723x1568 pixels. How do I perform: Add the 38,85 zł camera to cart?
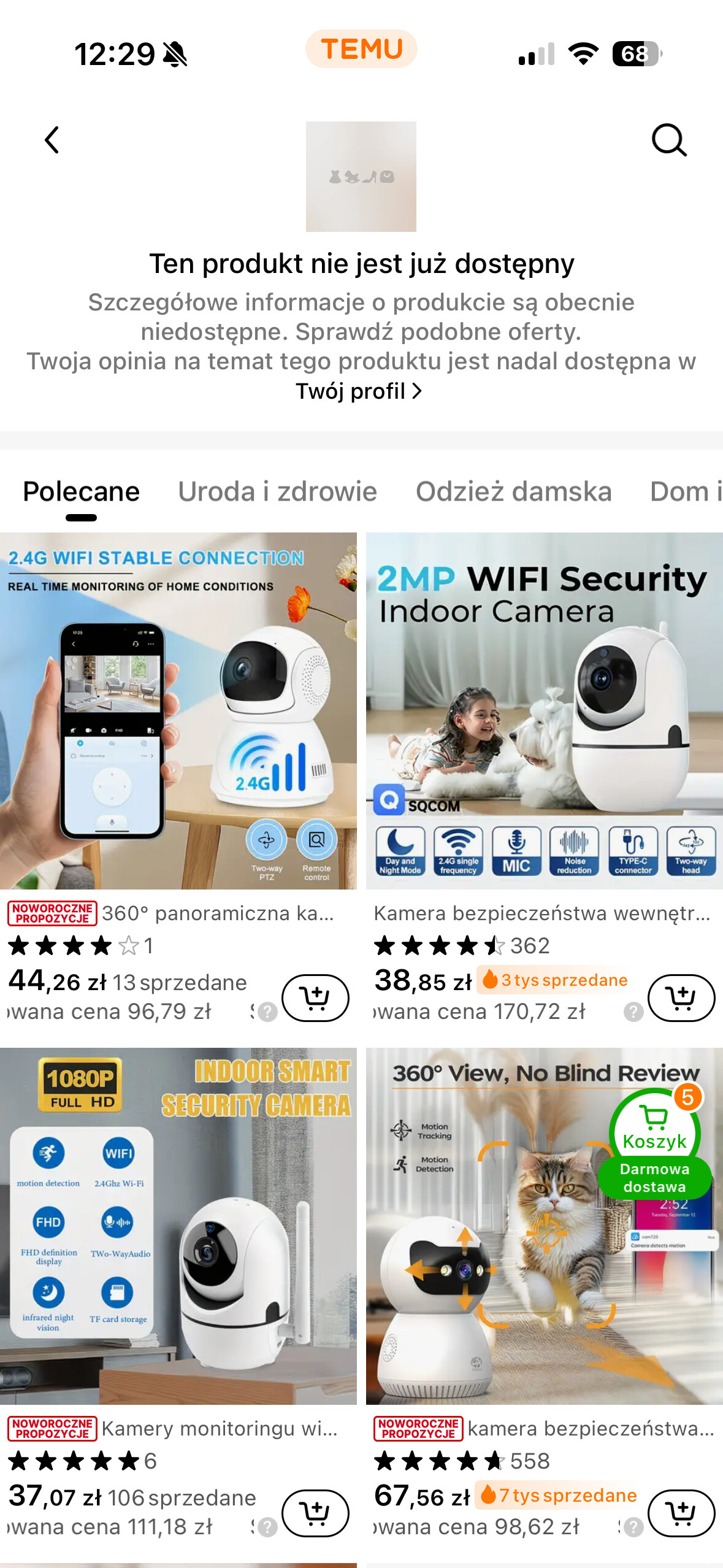click(x=681, y=997)
